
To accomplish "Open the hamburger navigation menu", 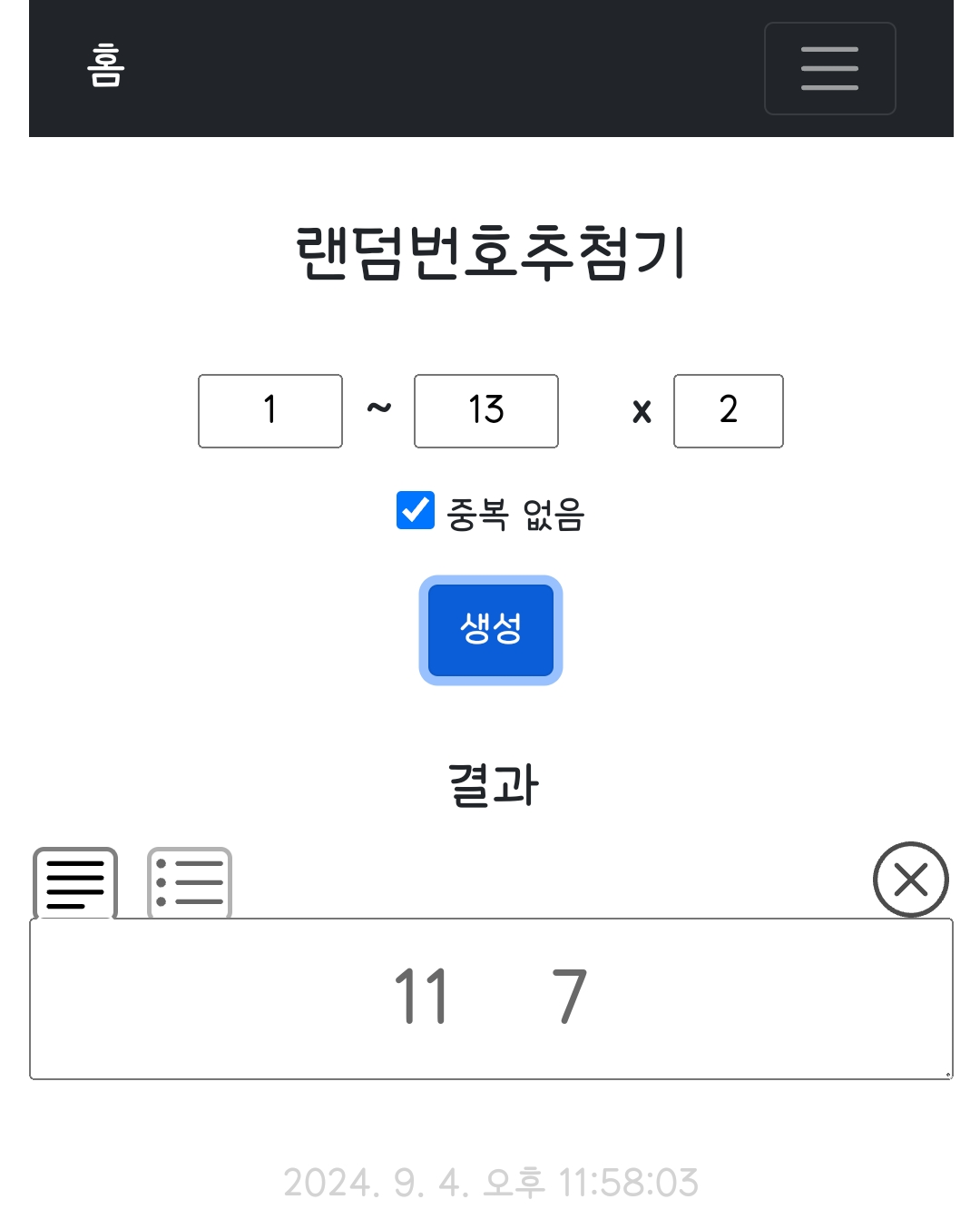I will coord(829,68).
